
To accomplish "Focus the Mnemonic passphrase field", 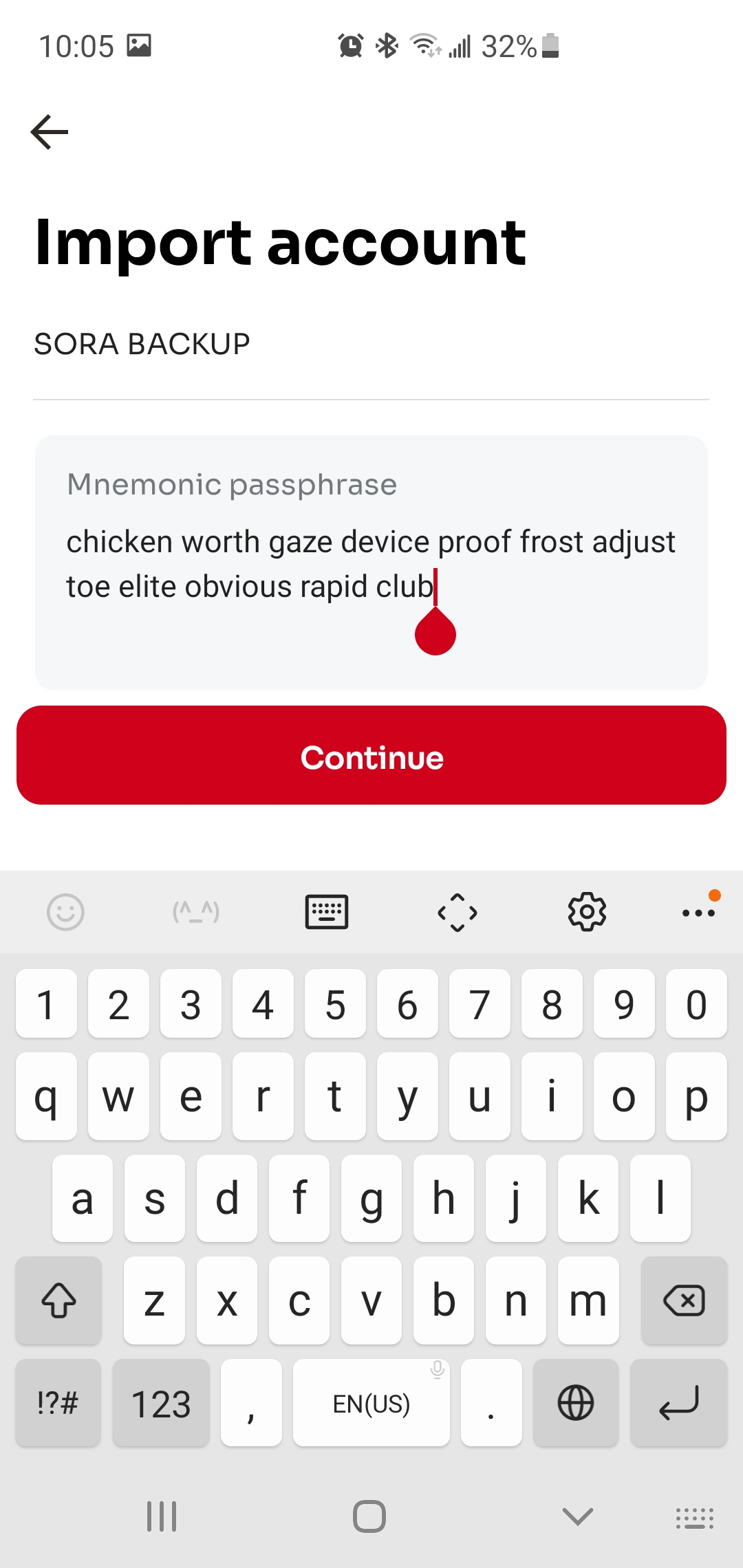I will [371, 563].
